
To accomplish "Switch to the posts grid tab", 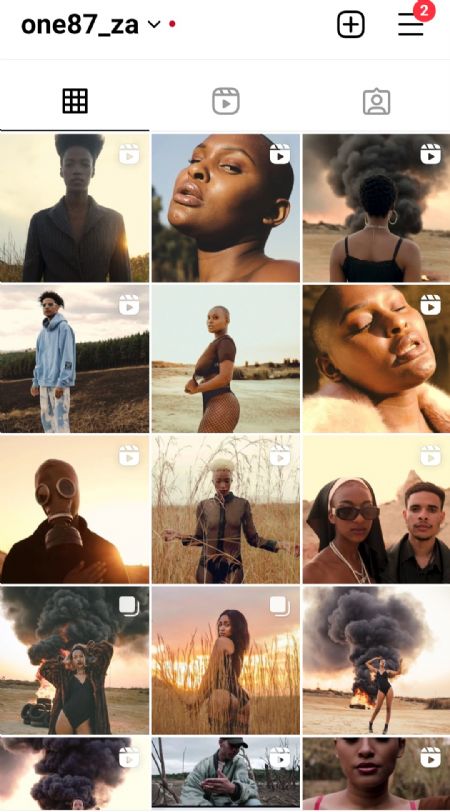I will coord(75,100).
